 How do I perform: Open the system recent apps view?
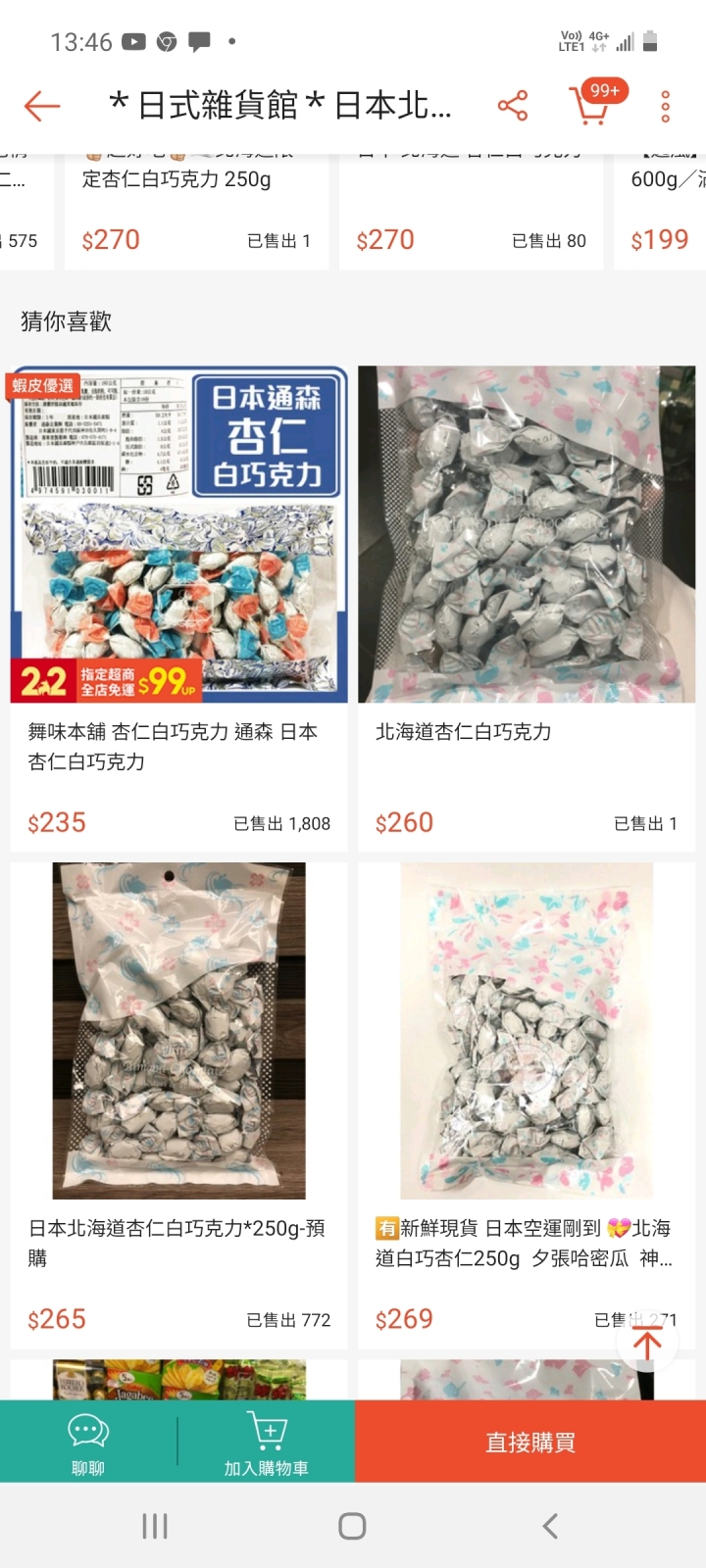pos(155,1526)
